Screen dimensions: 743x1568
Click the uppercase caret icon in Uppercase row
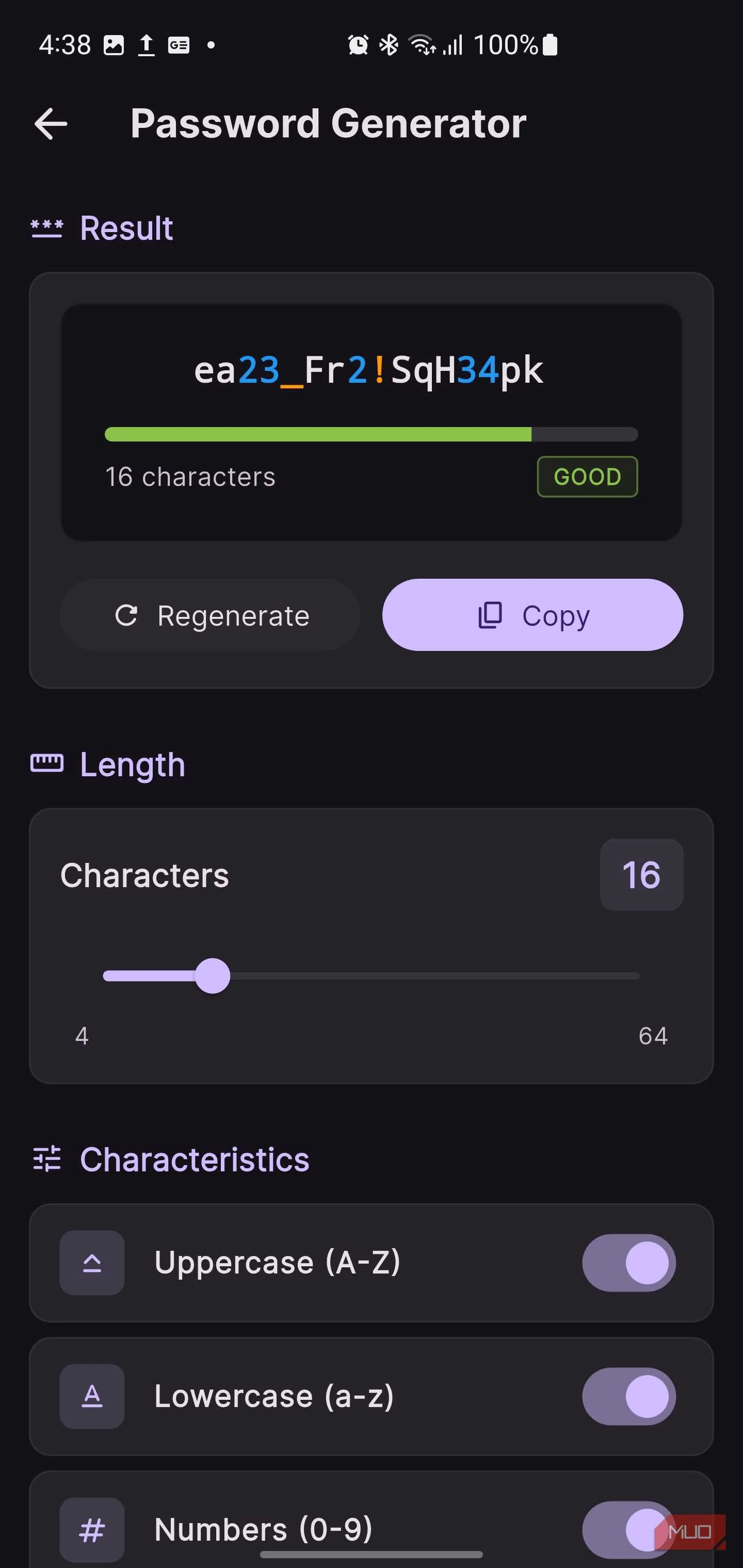point(91,1262)
